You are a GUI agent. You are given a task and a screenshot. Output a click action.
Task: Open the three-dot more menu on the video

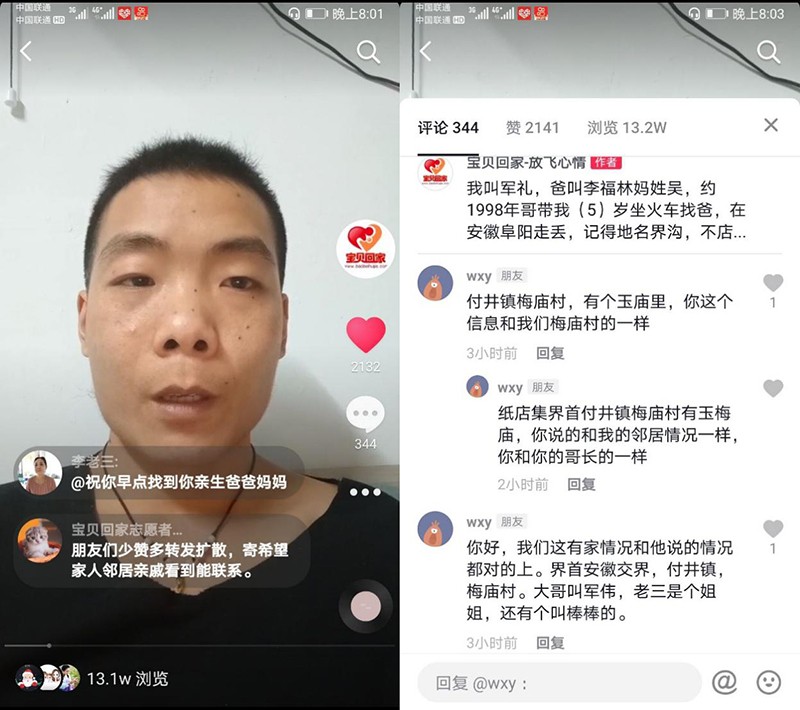pyautogui.click(x=365, y=492)
